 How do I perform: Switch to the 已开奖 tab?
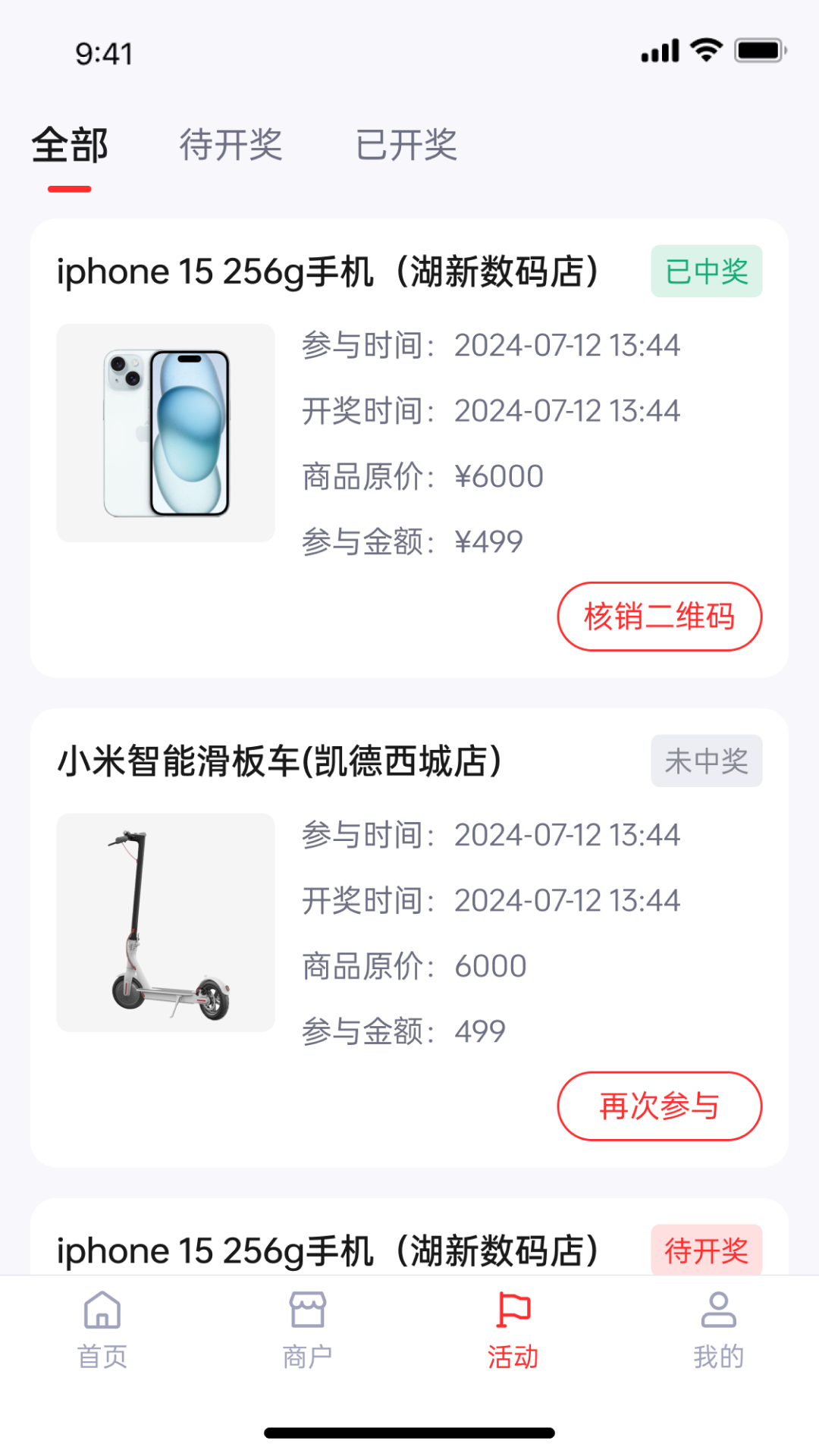click(x=409, y=146)
